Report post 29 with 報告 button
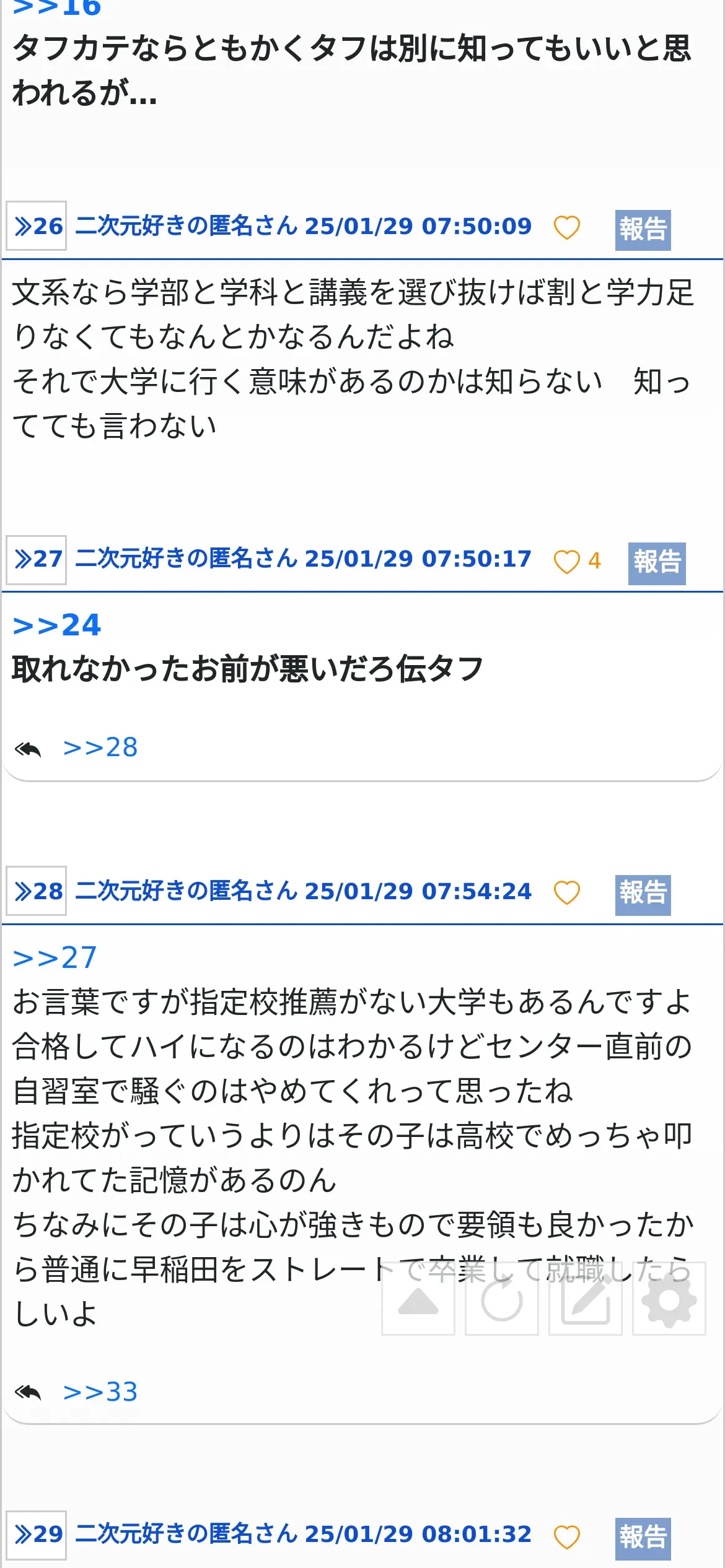The image size is (725, 1568). point(643,1538)
